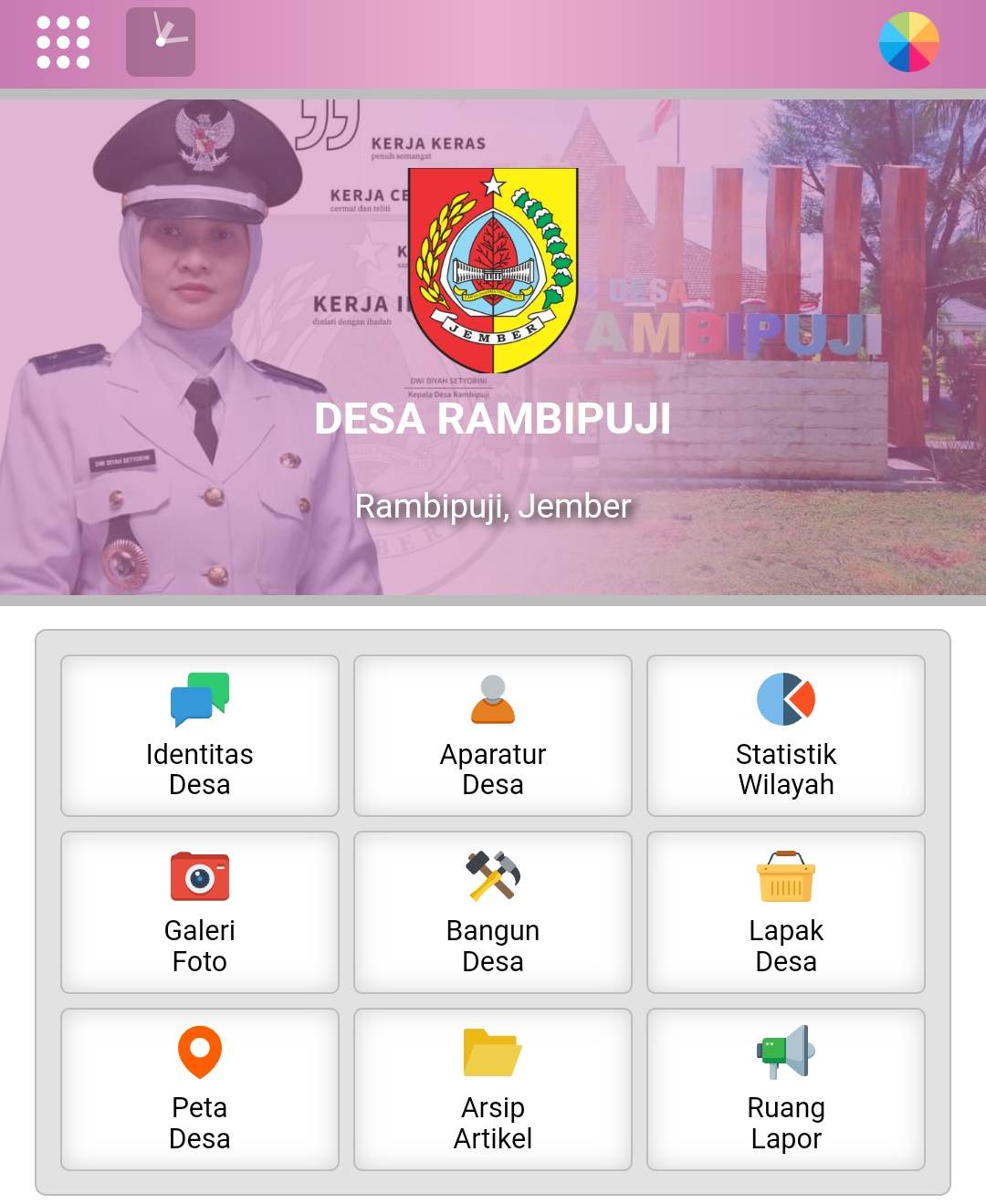View Aparatur Desa
Screen dimensions: 986x1204
tap(493, 736)
